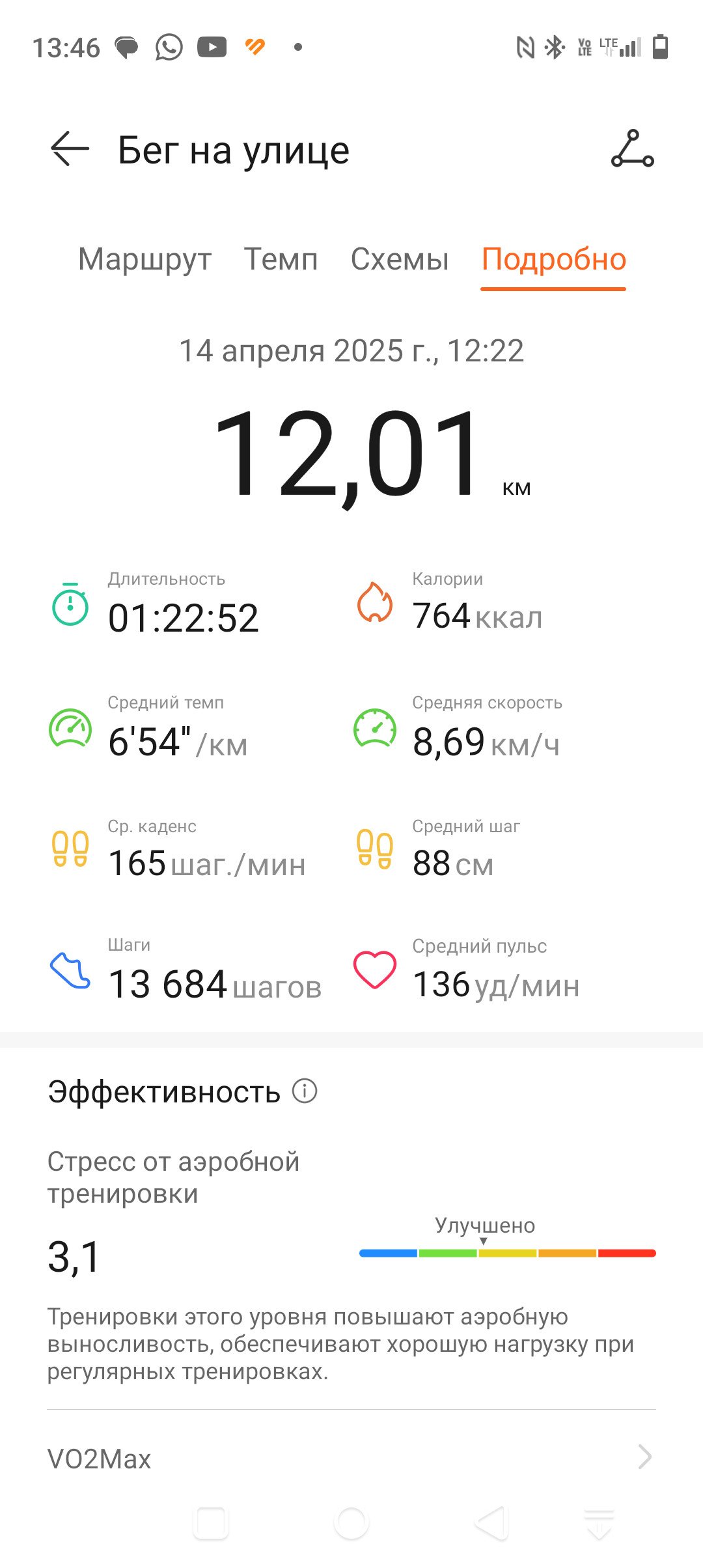Select the Подробно tab
Image resolution: width=703 pixels, height=1568 pixels.
pyautogui.click(x=554, y=259)
